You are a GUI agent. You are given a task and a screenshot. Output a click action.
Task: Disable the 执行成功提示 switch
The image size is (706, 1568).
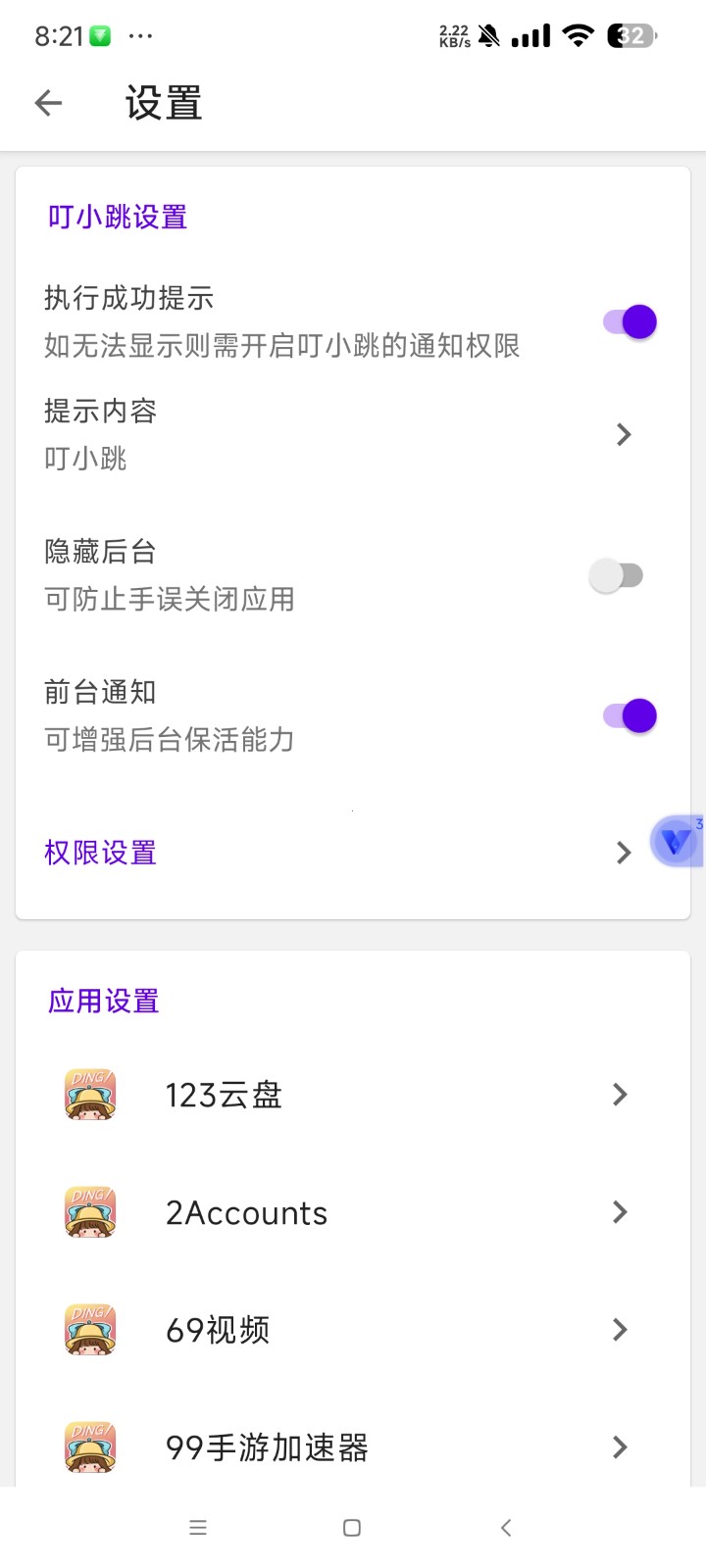(x=623, y=320)
